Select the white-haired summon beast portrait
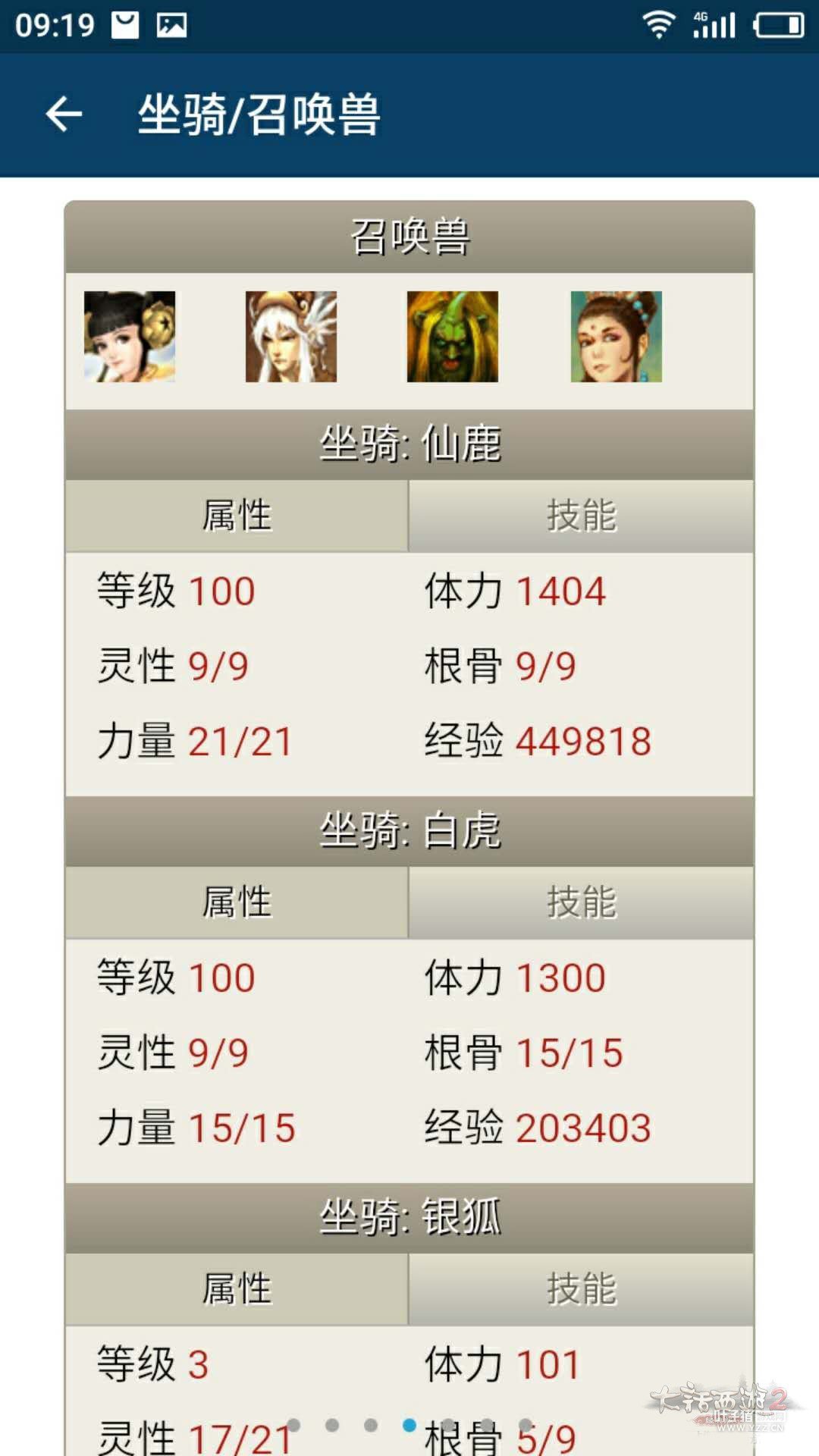 (291, 337)
